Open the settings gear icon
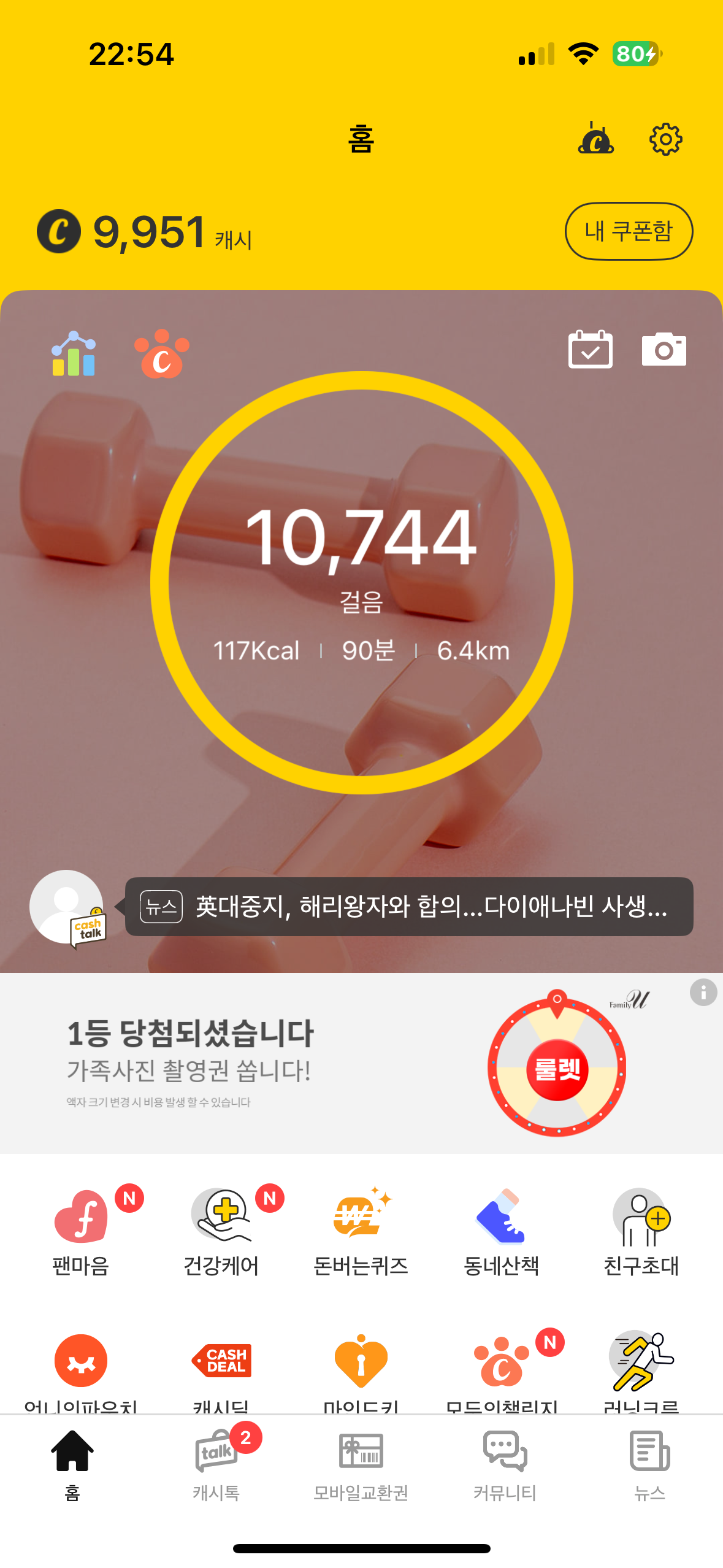The width and height of the screenshot is (723, 1568). [665, 139]
